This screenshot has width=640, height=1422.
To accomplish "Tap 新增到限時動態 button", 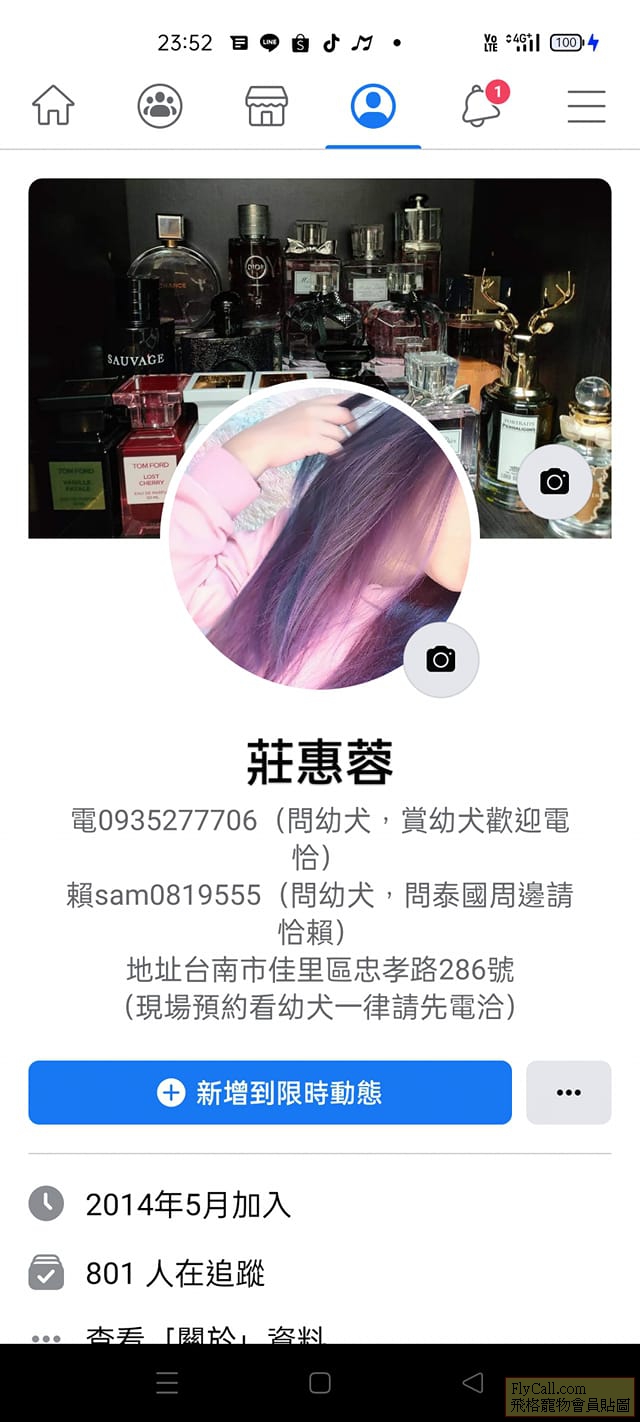I will pyautogui.click(x=270, y=1093).
